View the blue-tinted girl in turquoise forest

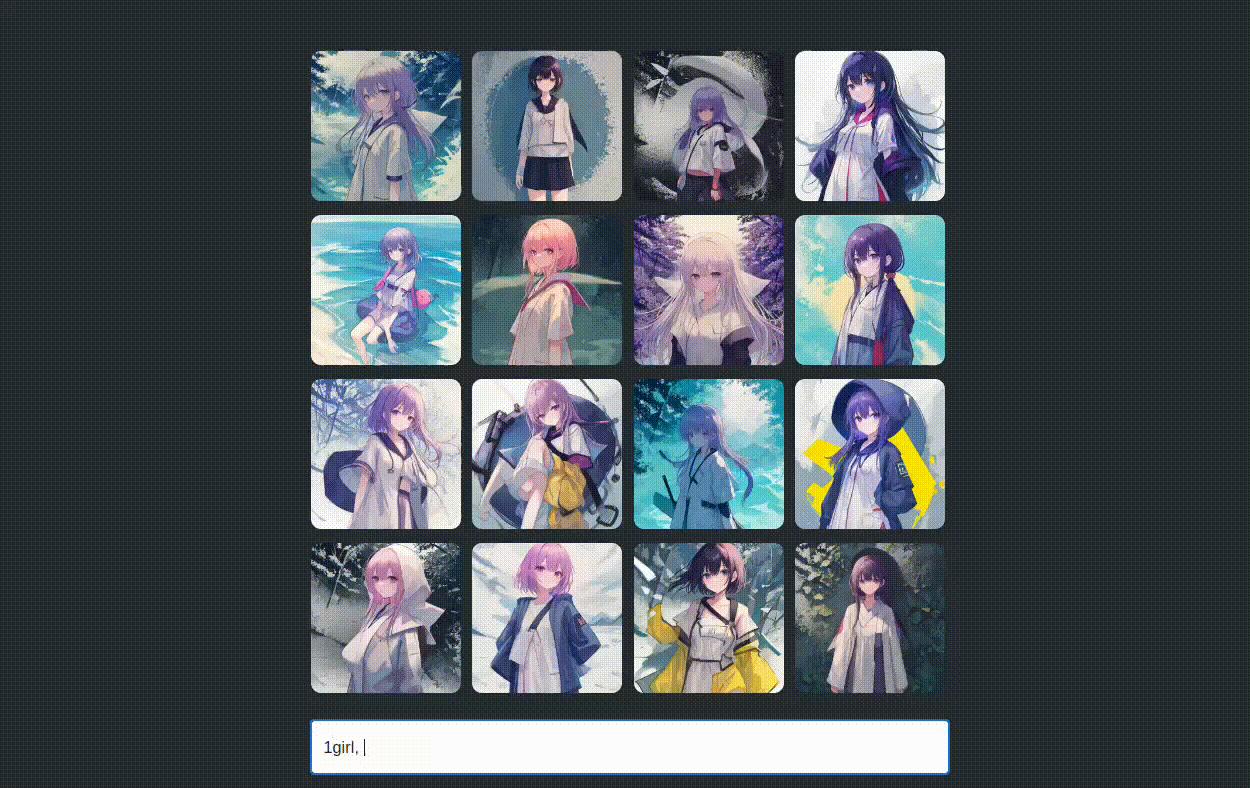(x=709, y=454)
